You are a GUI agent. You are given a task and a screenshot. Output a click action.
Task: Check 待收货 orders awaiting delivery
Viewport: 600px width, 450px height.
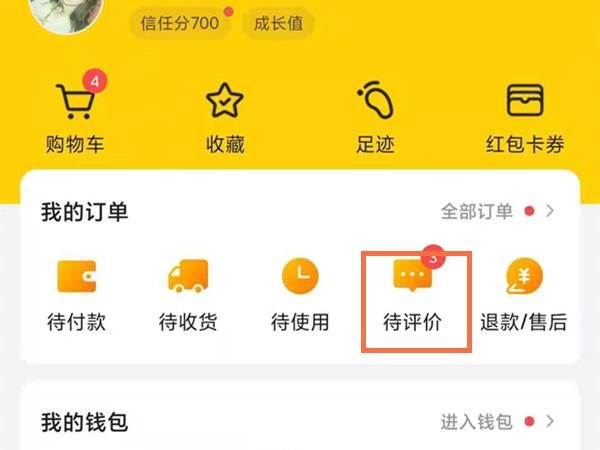(x=188, y=295)
